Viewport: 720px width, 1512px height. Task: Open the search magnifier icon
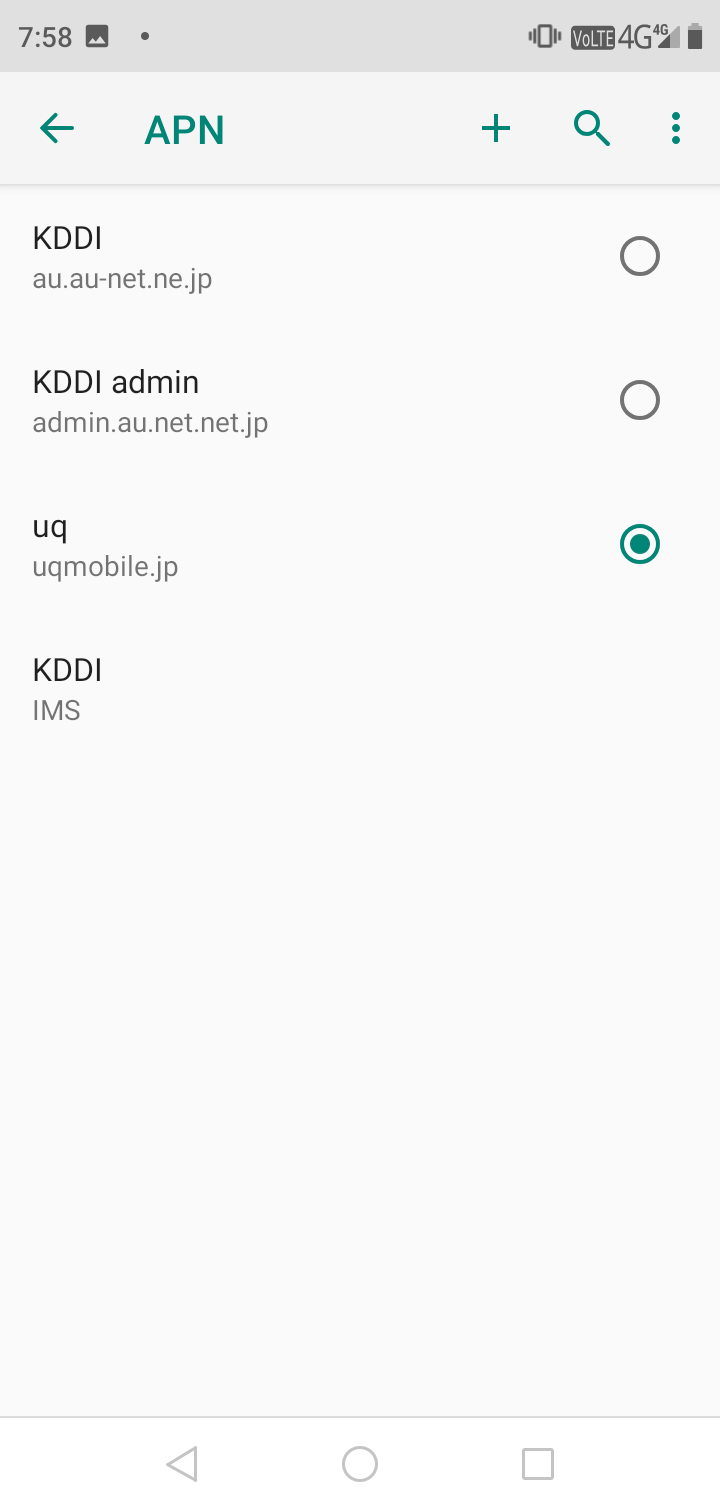coord(592,128)
